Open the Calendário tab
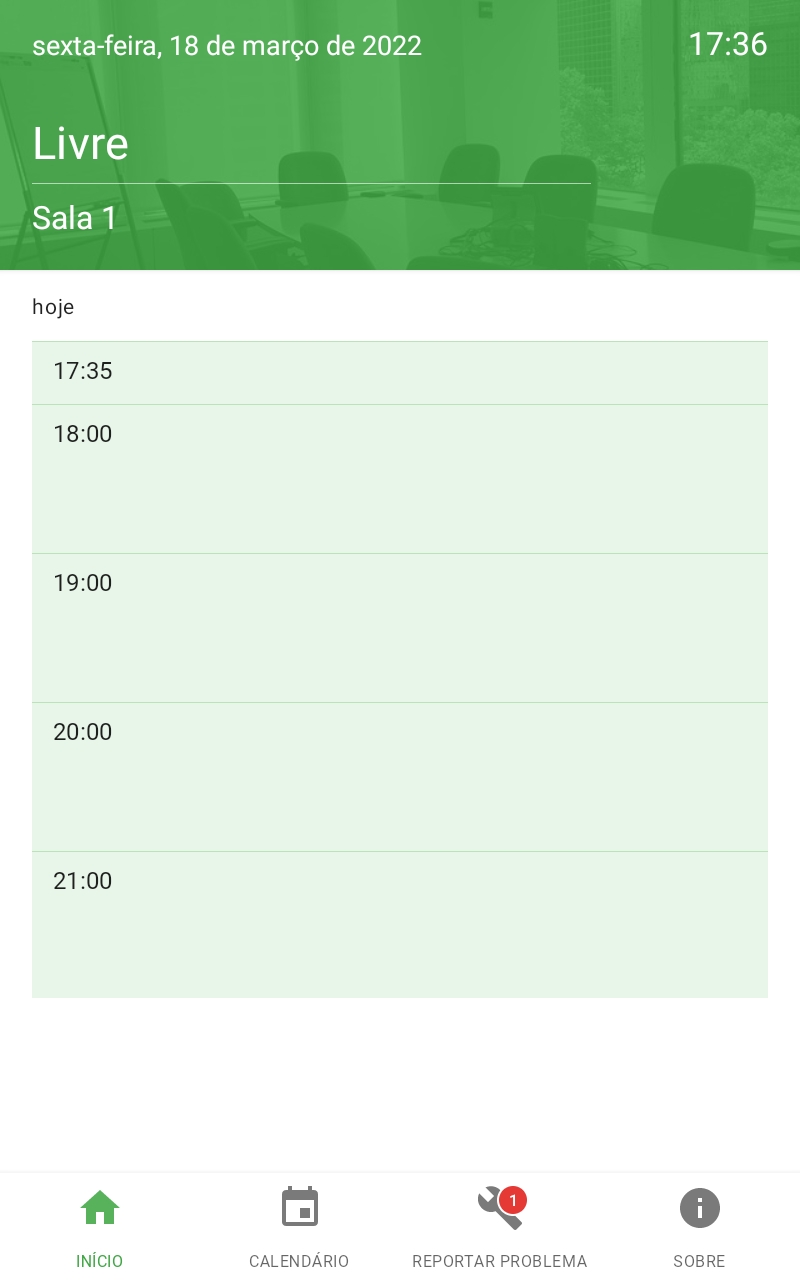 (299, 1226)
